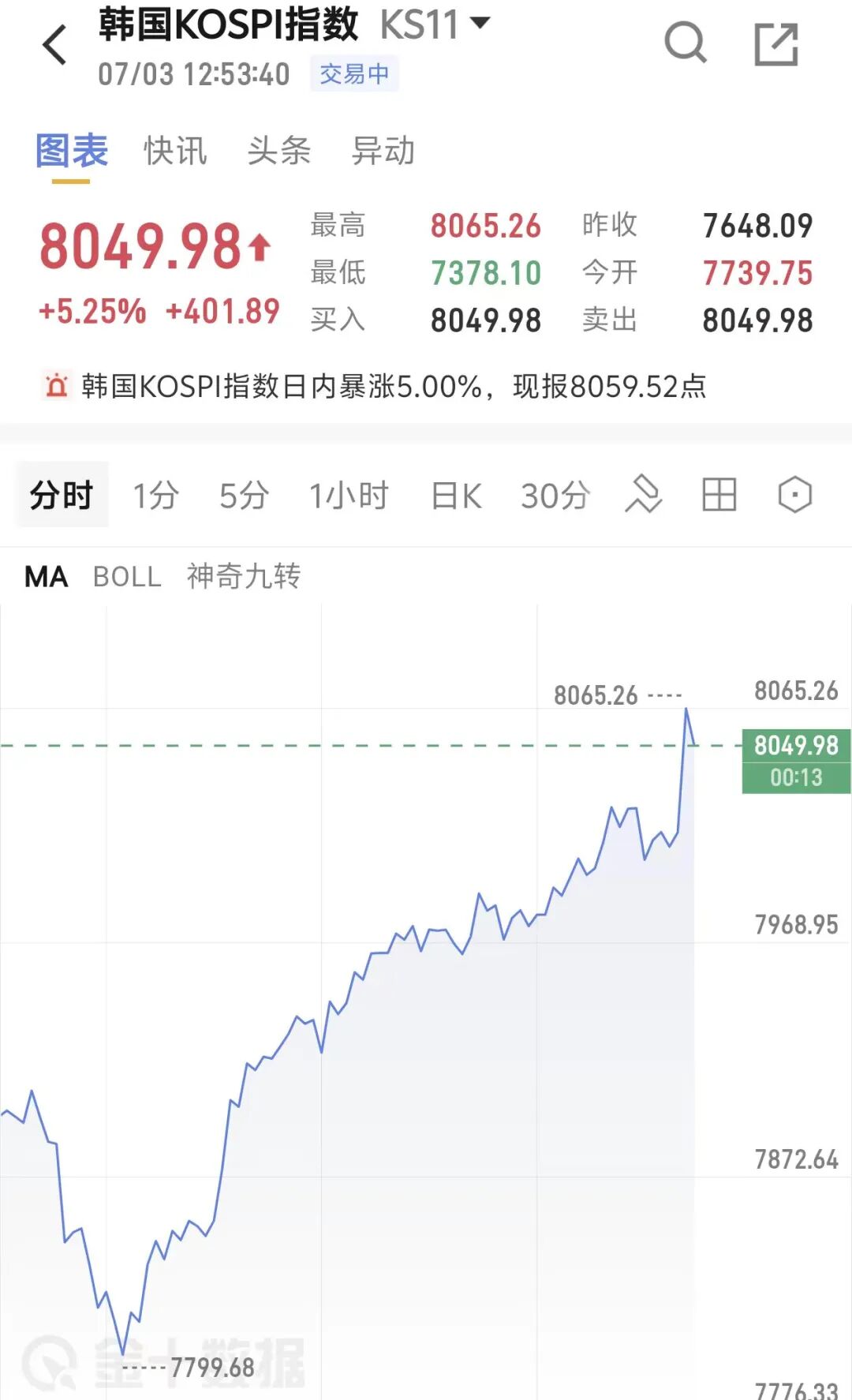
Task: Switch to the 快讯 tab
Action: pos(176,150)
